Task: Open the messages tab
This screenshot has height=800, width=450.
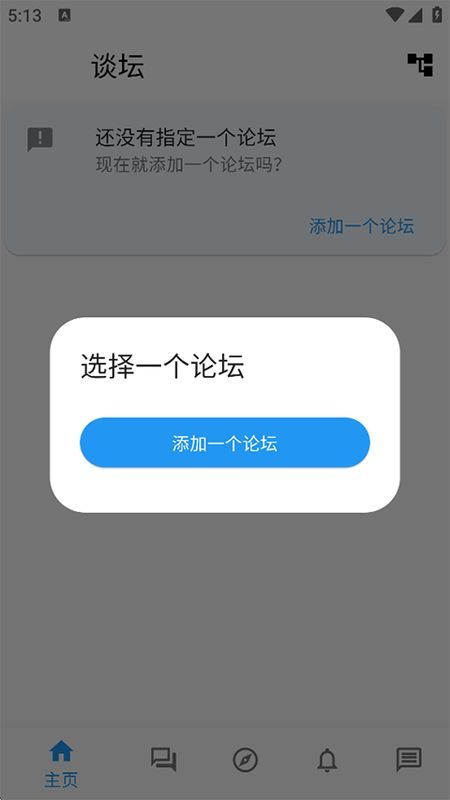Action: point(409,759)
